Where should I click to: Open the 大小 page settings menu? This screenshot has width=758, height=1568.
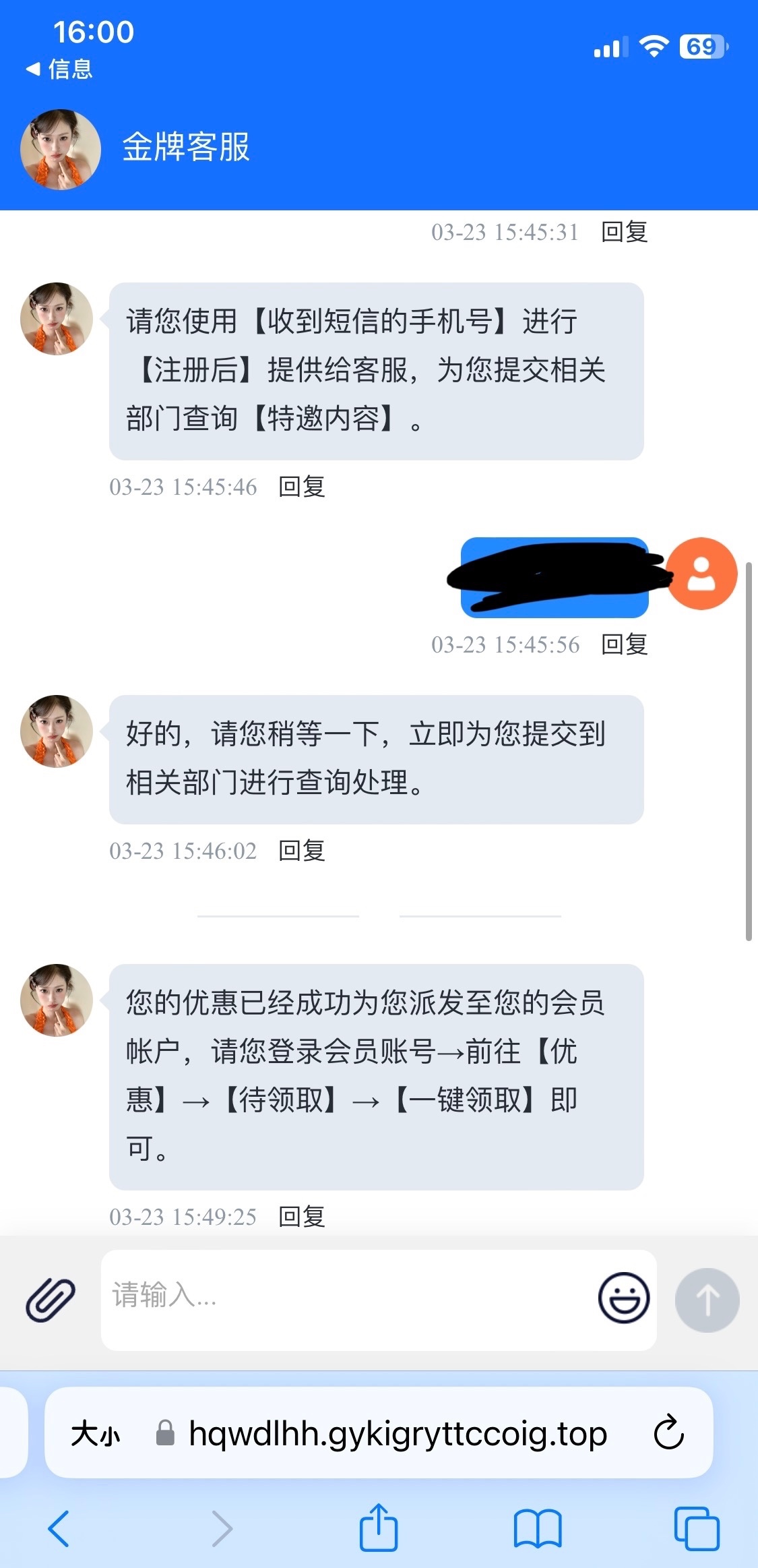[96, 1433]
